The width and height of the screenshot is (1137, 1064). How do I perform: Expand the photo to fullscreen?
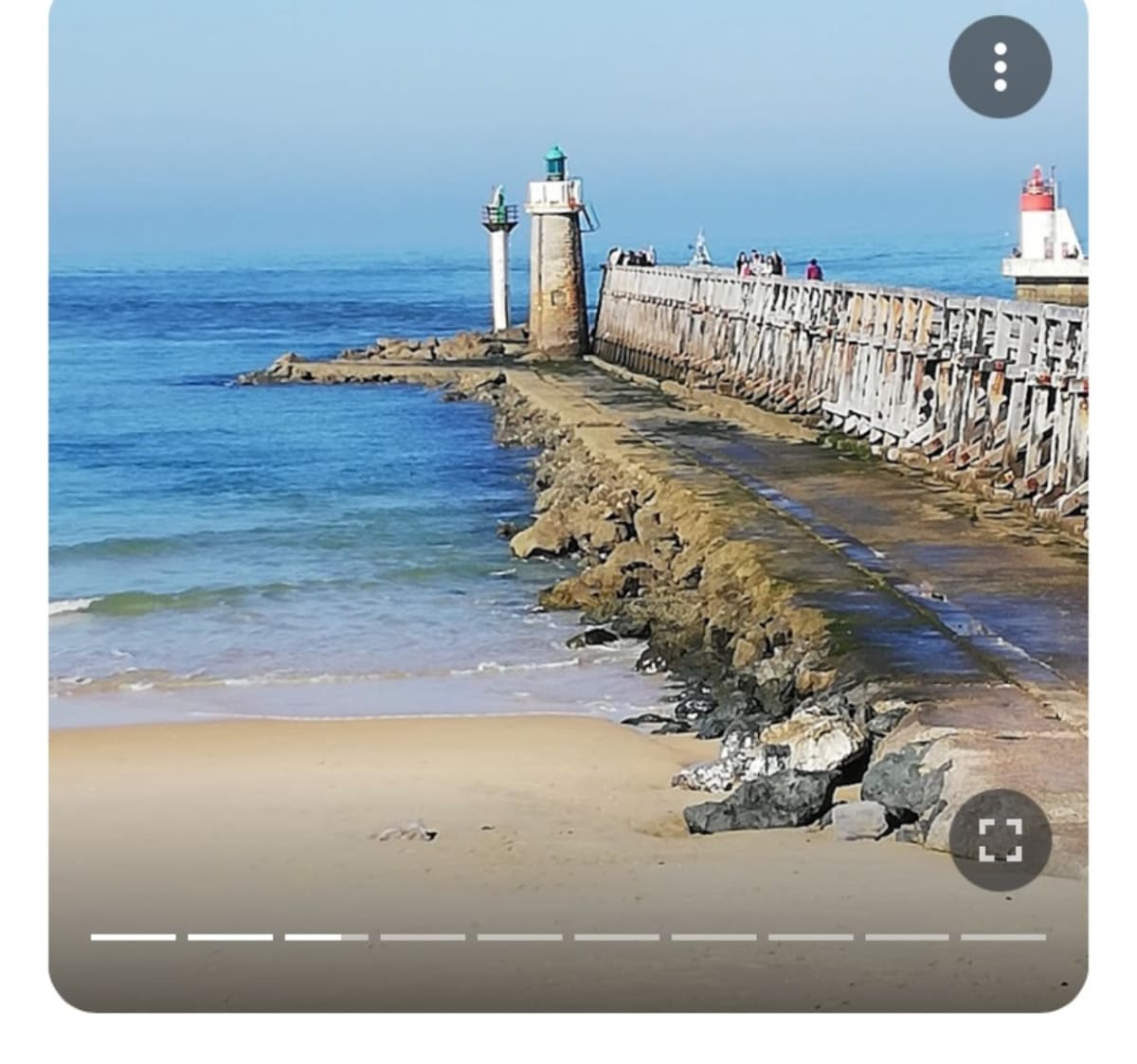point(1000,839)
